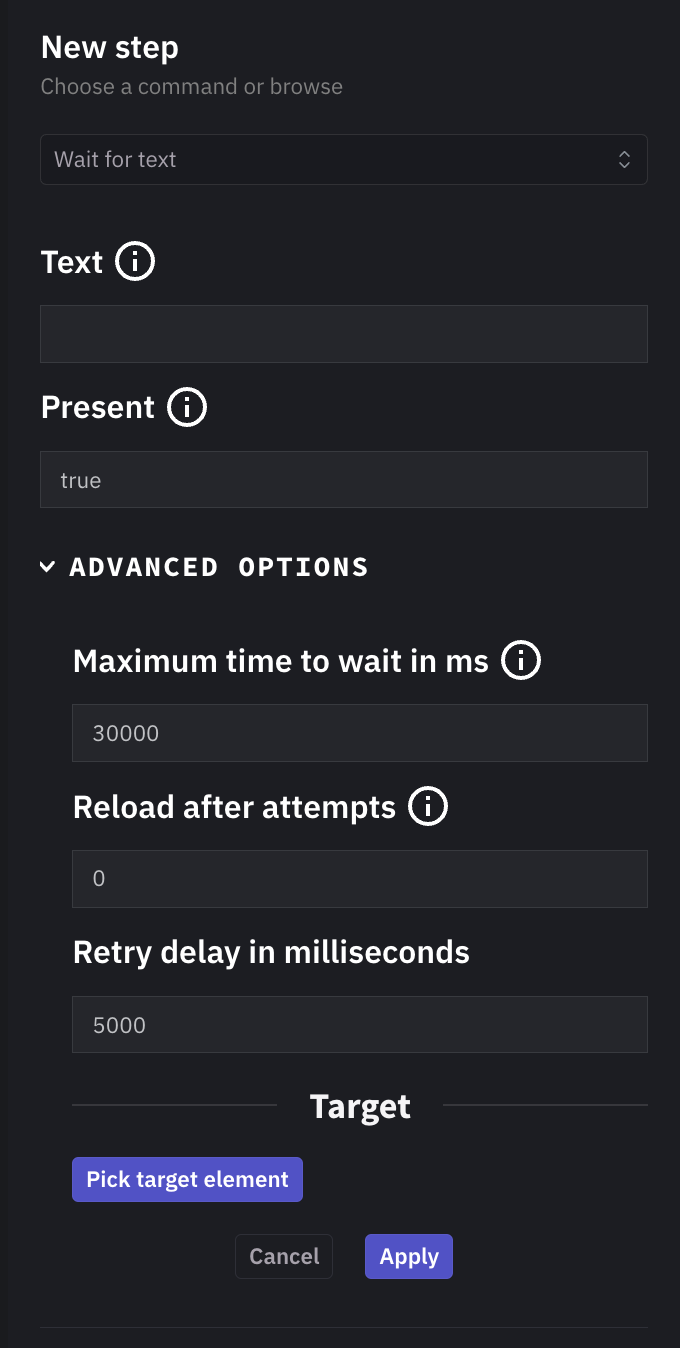Cancel the new step
The width and height of the screenshot is (680, 1348).
click(x=284, y=1257)
